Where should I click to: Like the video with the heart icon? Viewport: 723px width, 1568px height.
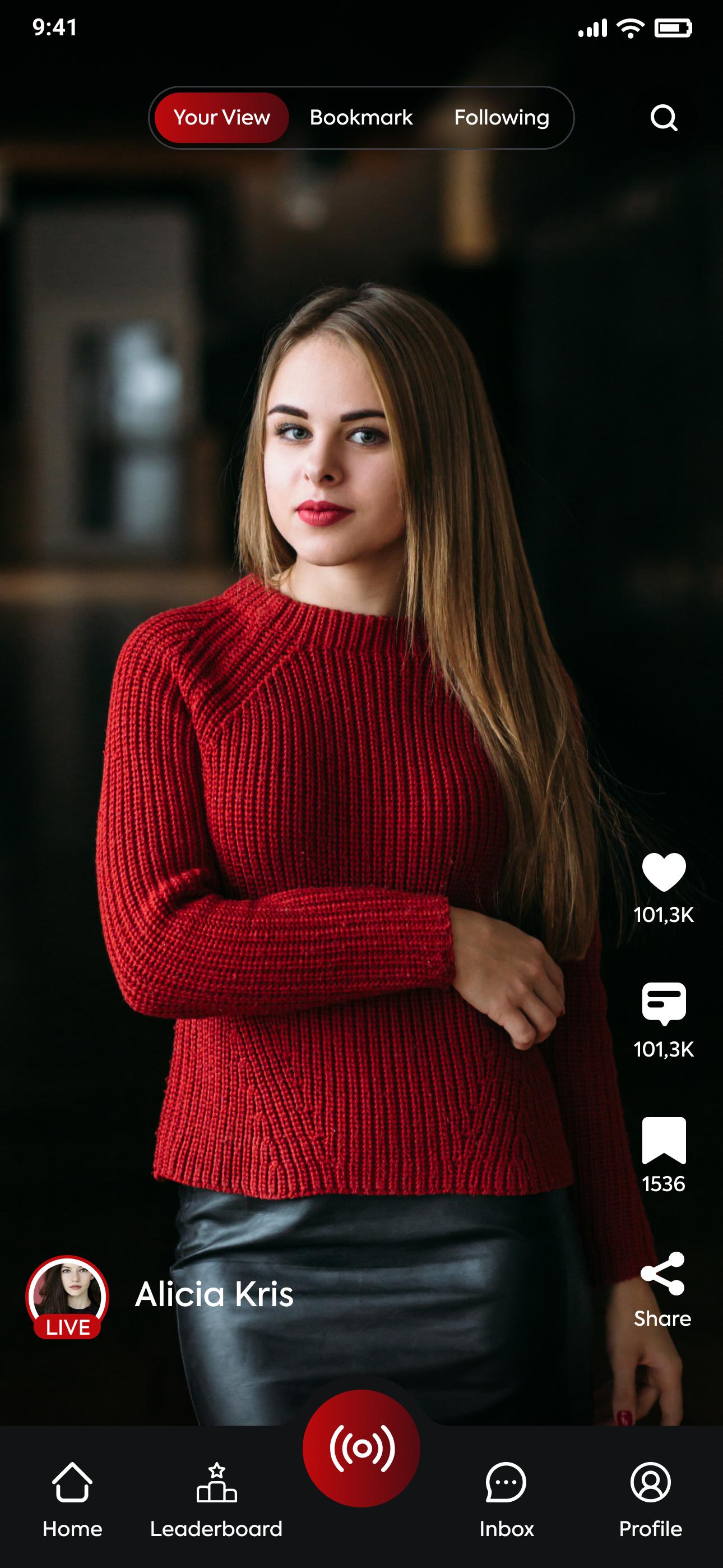coord(664,871)
